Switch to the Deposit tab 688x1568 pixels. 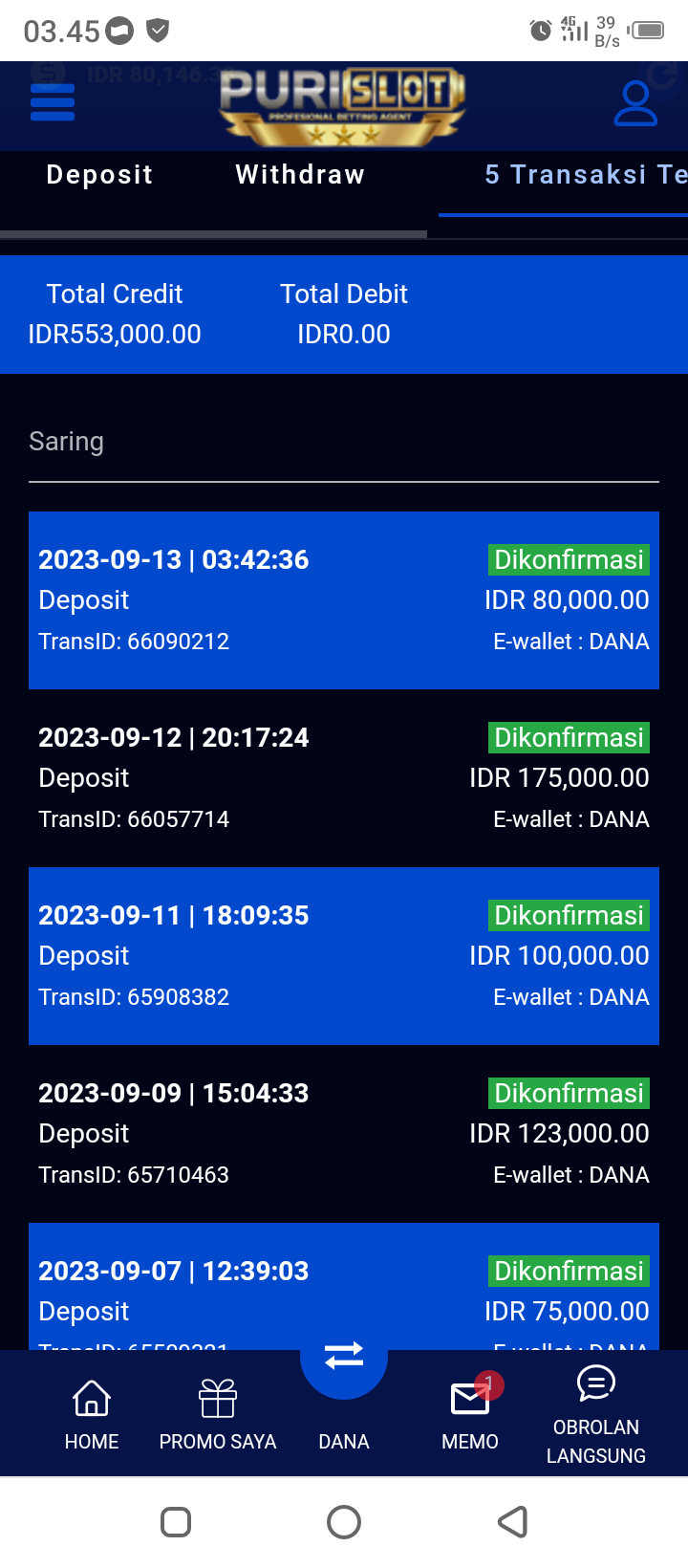[99, 175]
